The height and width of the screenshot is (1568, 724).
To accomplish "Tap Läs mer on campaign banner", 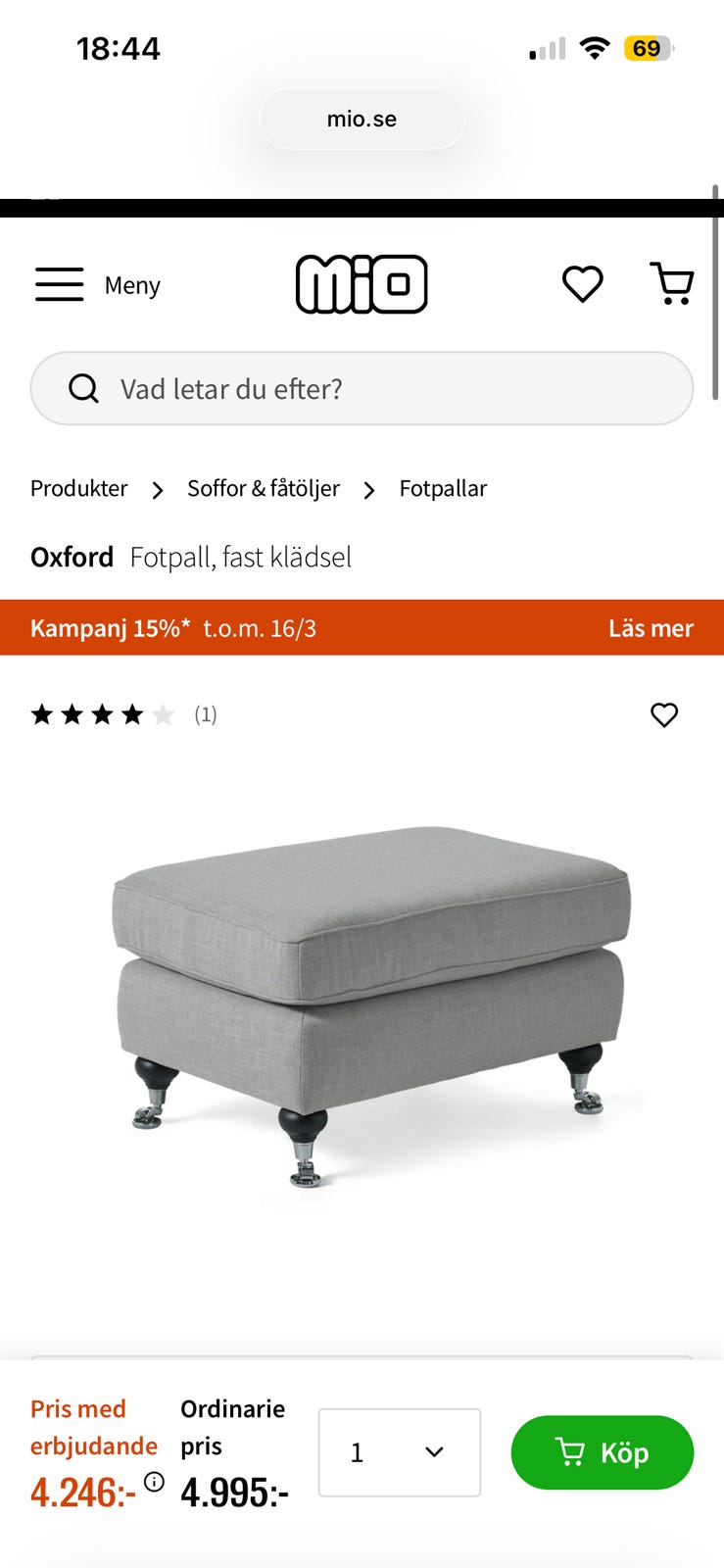I will tap(650, 628).
